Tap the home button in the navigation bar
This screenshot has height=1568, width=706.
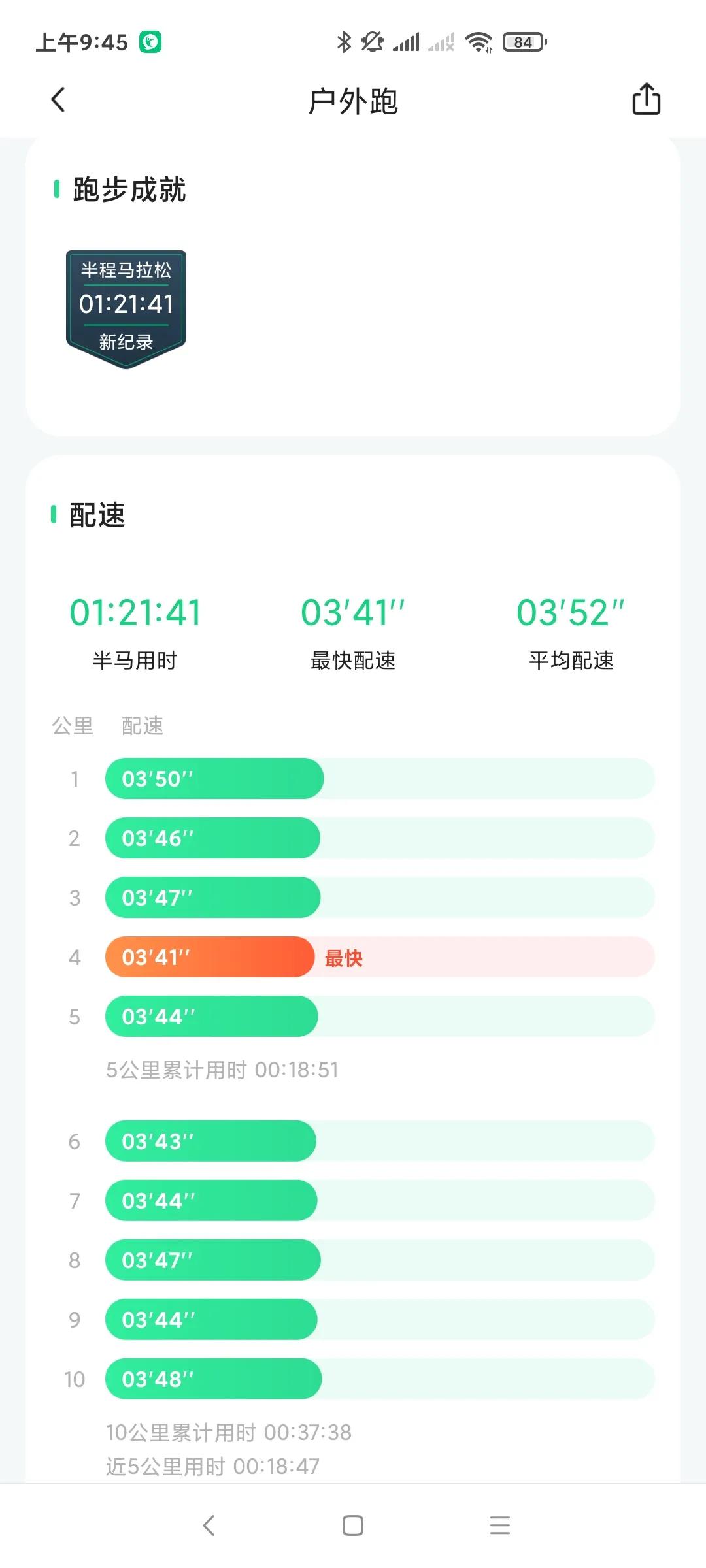coord(353,1527)
